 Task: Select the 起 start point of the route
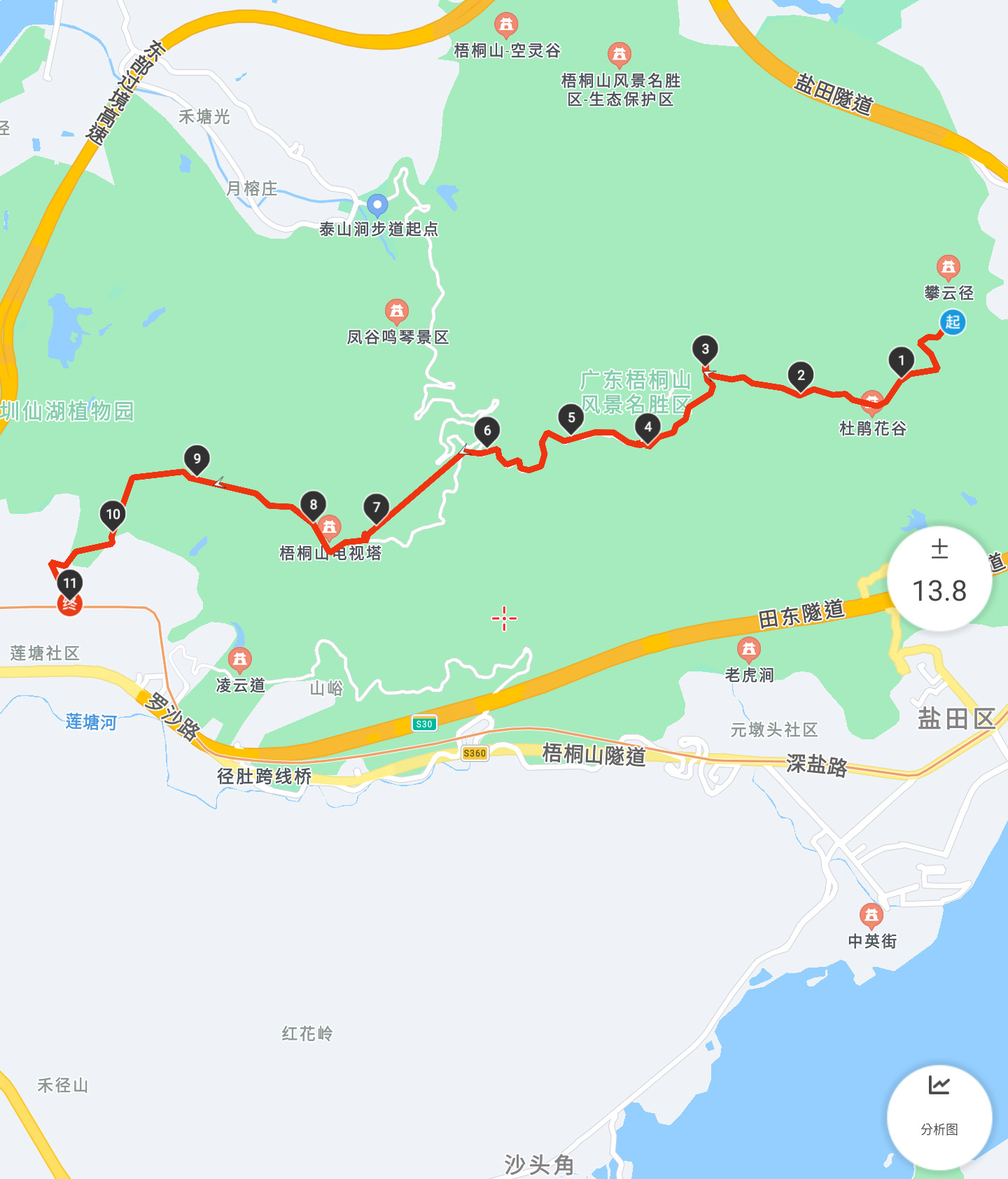[x=952, y=322]
